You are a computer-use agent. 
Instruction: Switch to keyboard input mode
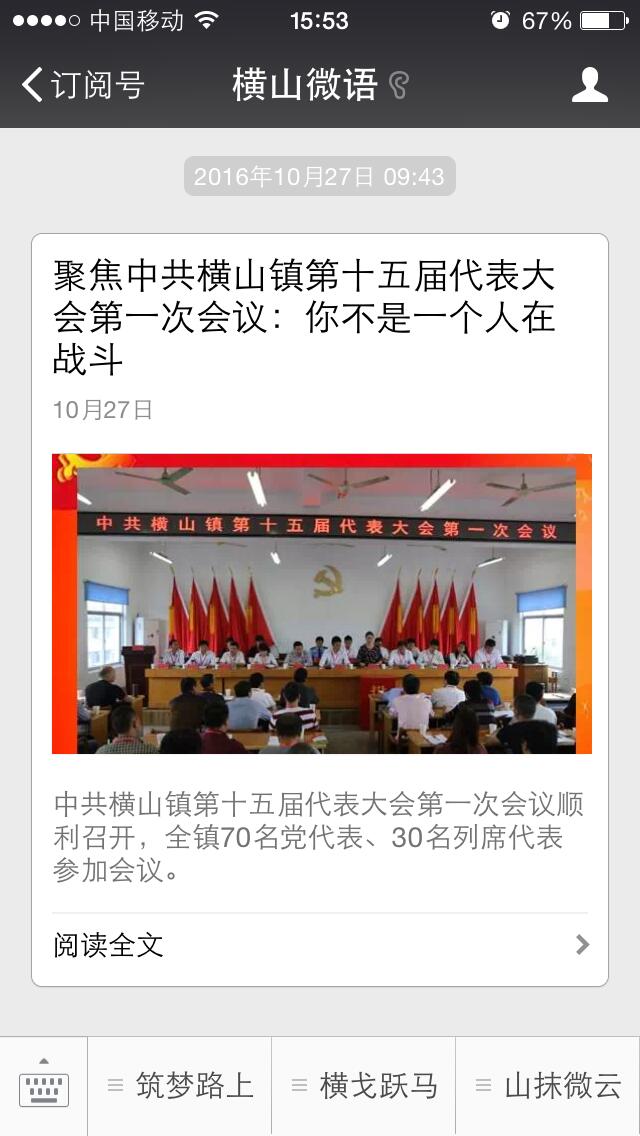(x=44, y=1086)
